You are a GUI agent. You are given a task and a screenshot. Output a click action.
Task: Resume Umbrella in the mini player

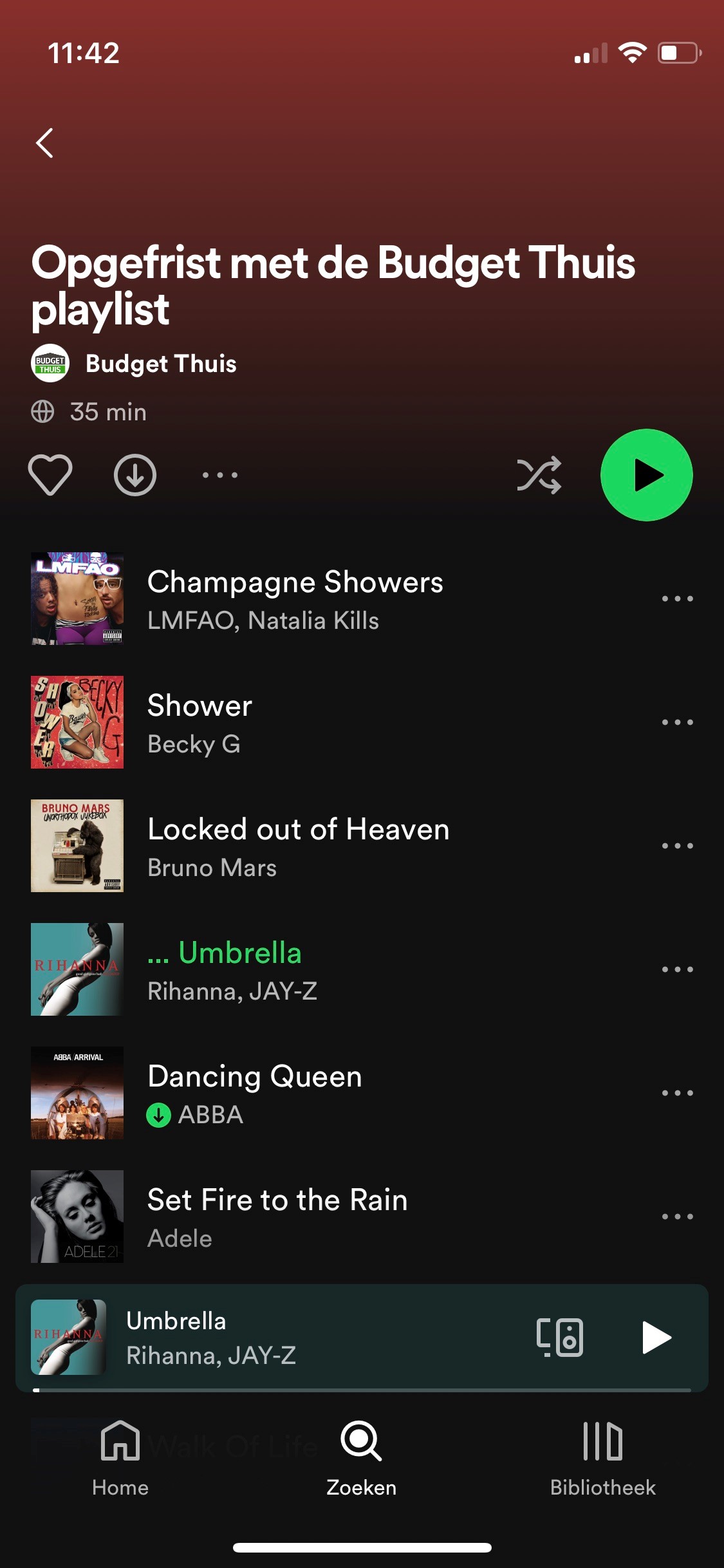click(x=656, y=1338)
